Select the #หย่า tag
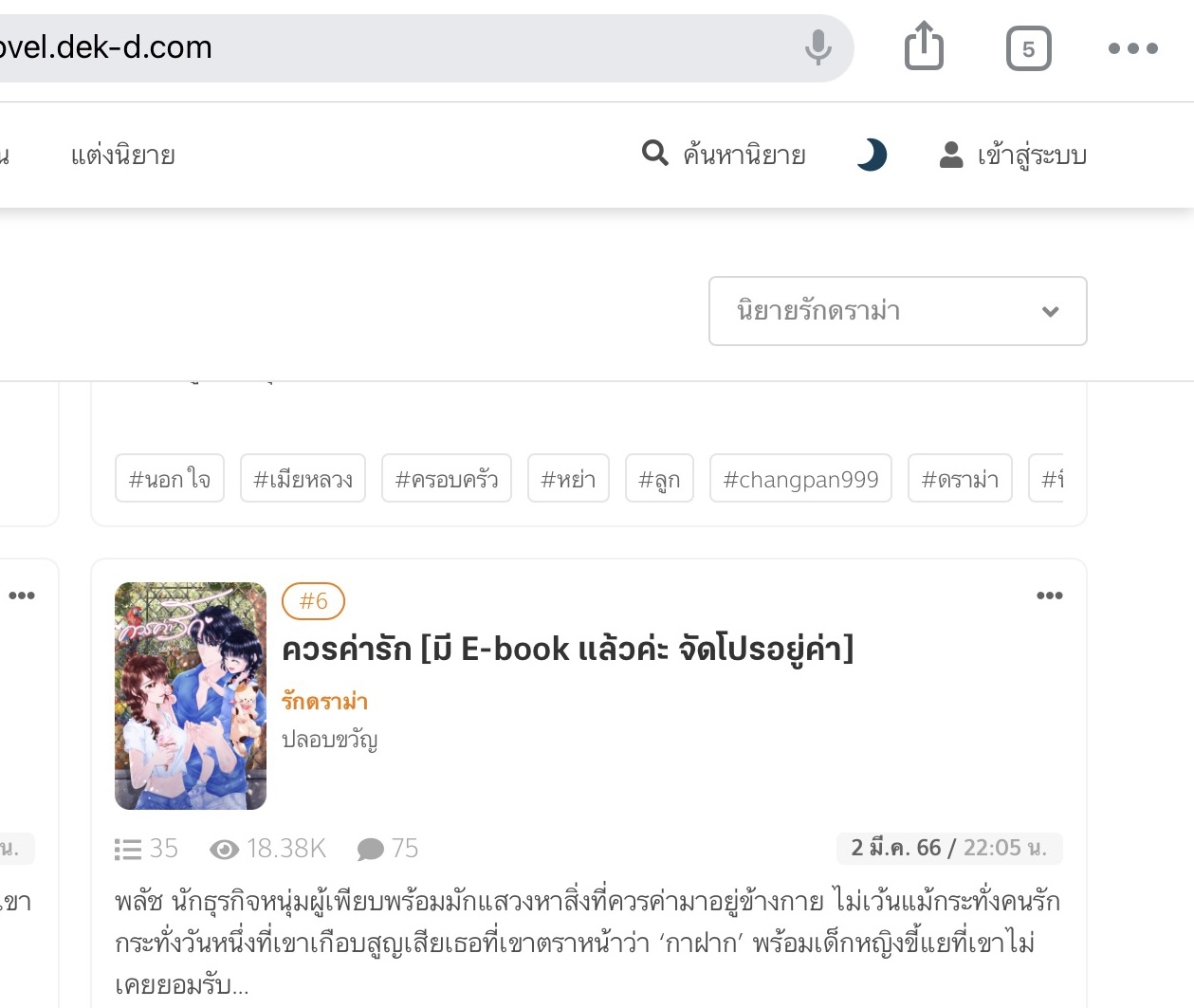 point(568,478)
